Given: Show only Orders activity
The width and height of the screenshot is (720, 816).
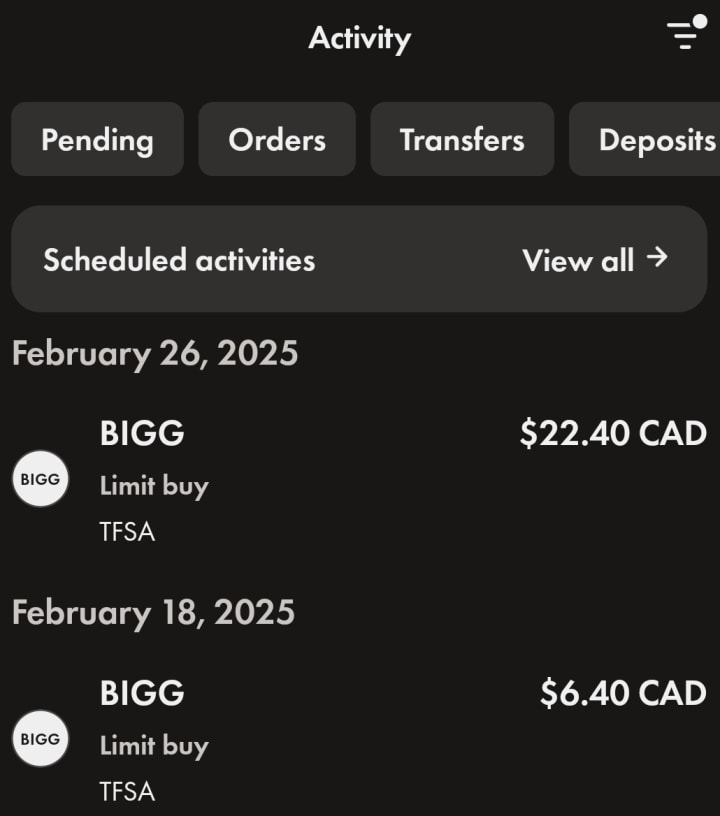Looking at the screenshot, I should click(x=277, y=139).
